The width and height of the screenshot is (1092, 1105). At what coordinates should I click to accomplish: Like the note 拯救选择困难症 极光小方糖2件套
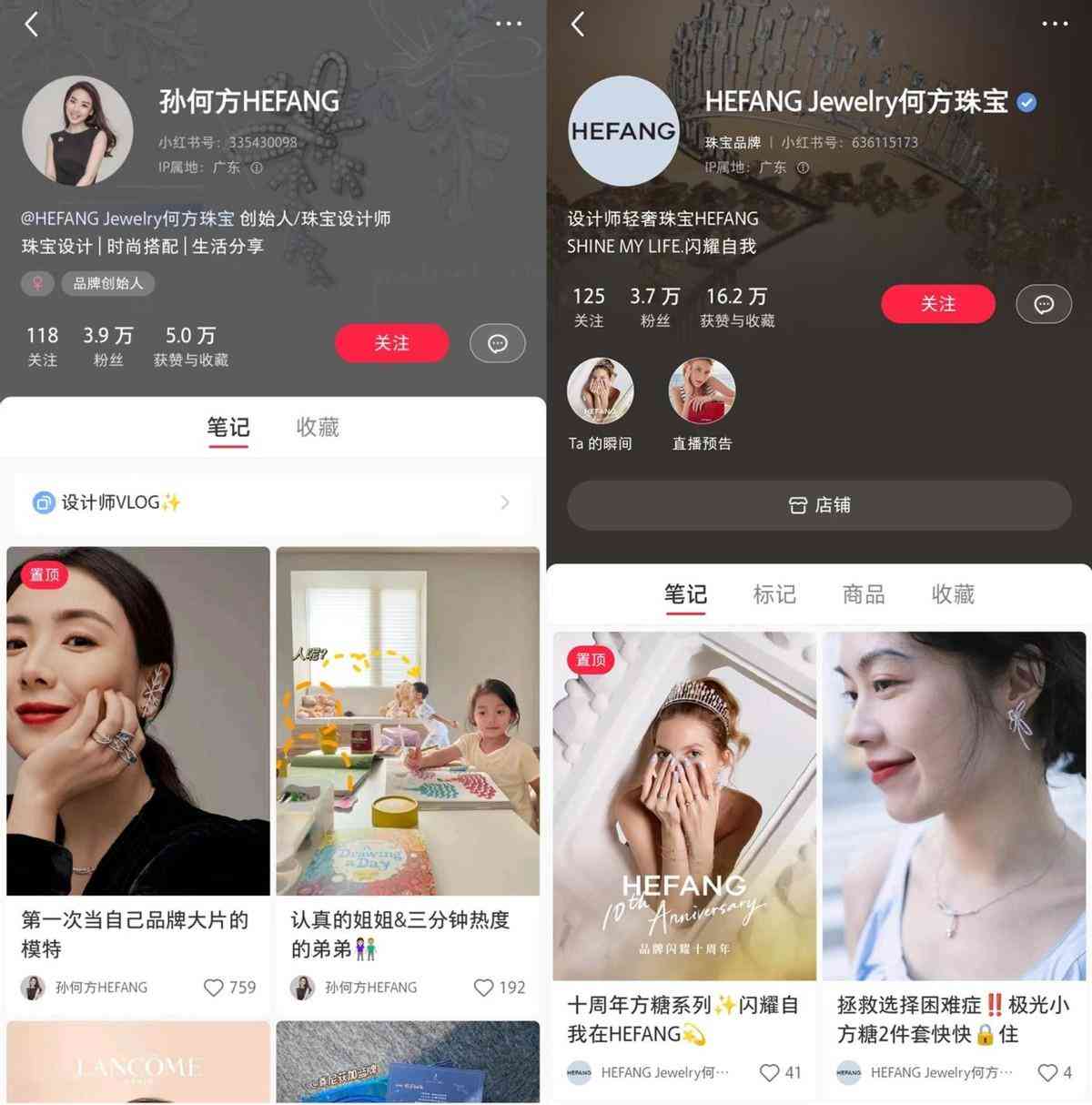click(x=1048, y=1072)
